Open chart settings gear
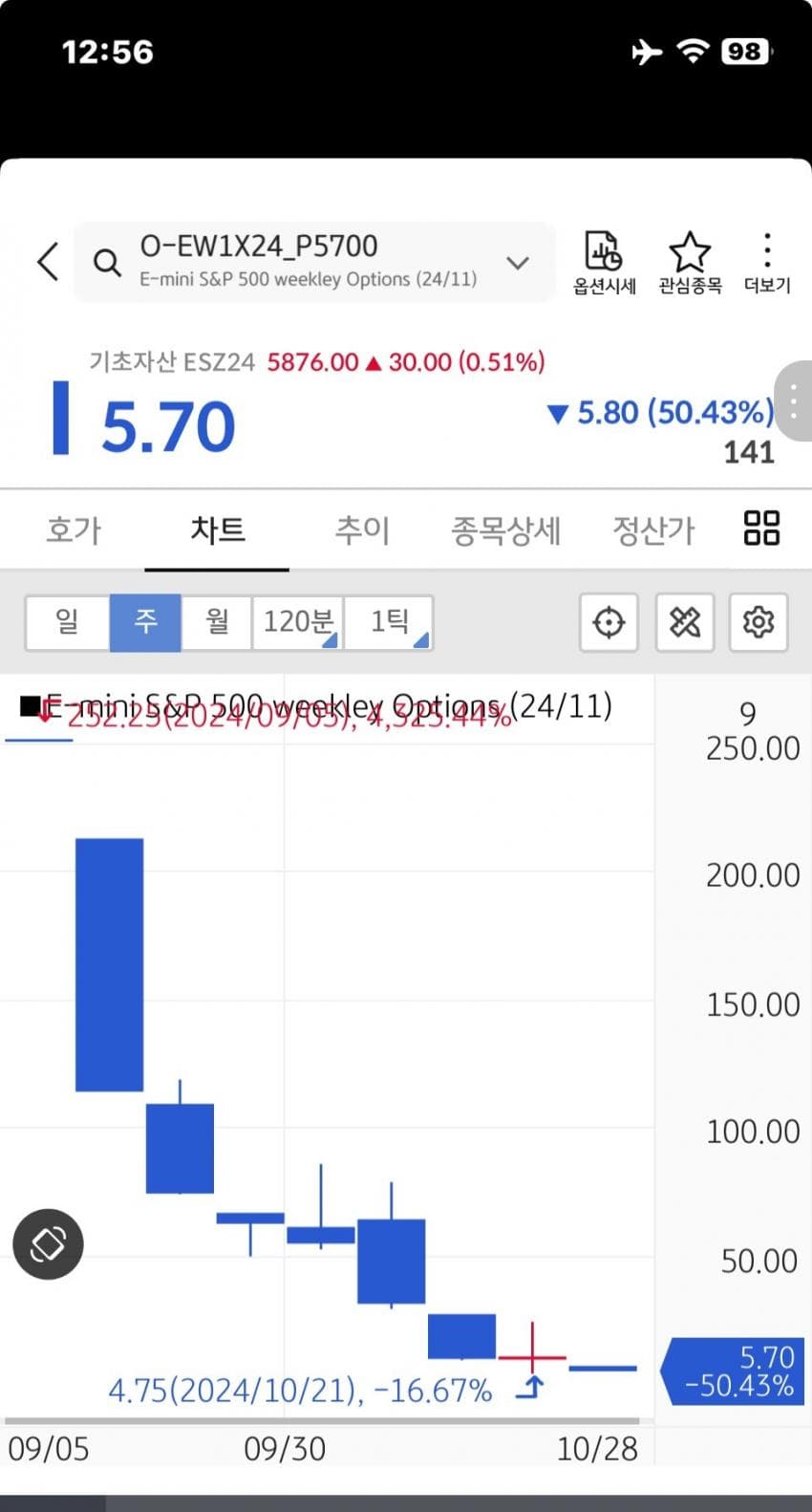This screenshot has height=1512, width=812. pyautogui.click(x=759, y=622)
